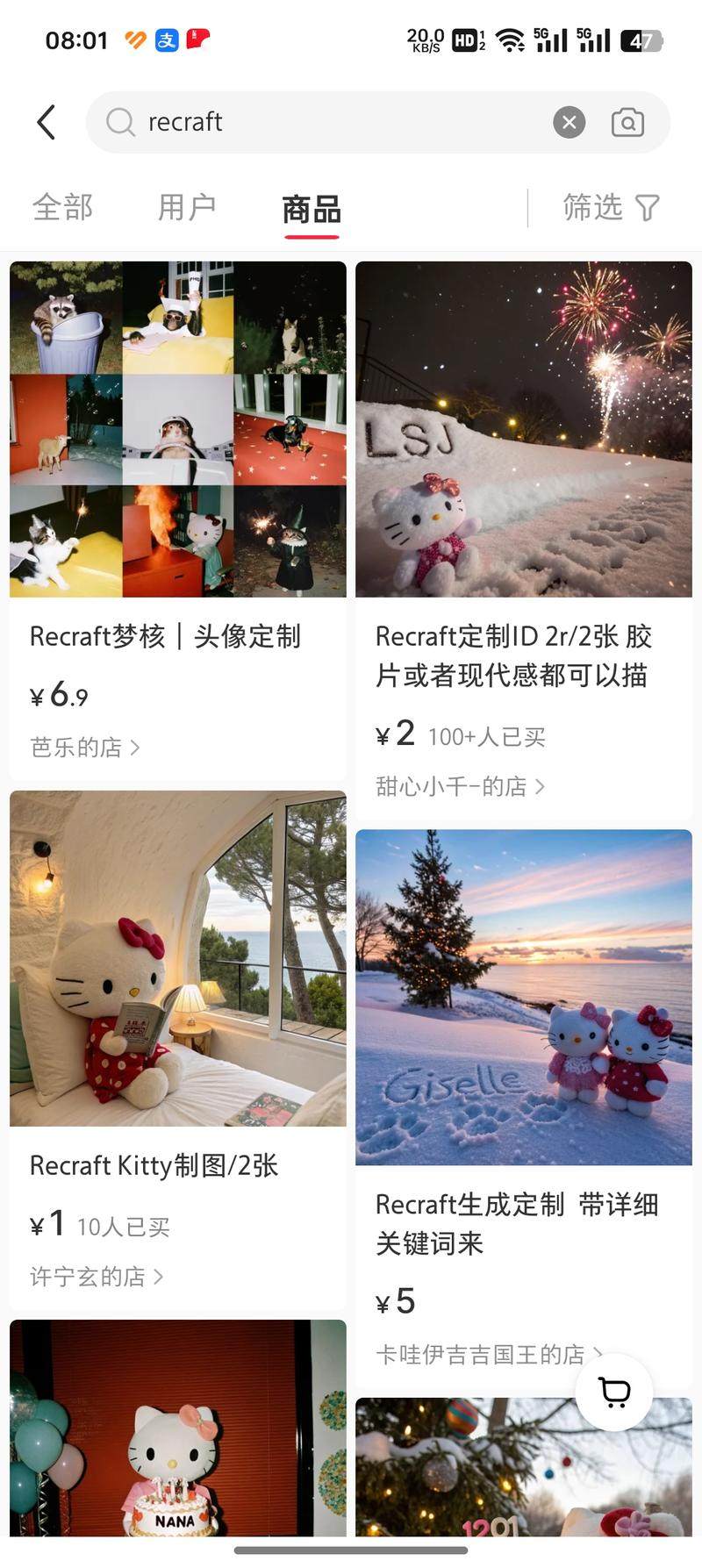This screenshot has height=1568, width=702.
Task: Open the shopping cart button
Action: point(614,1392)
